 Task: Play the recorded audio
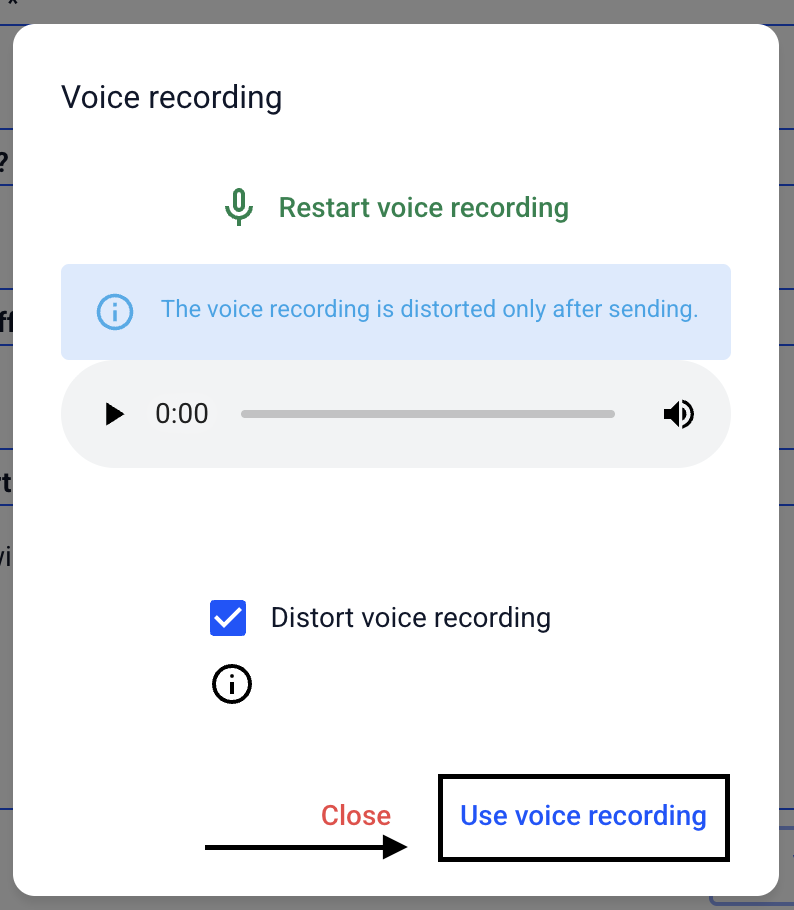114,414
